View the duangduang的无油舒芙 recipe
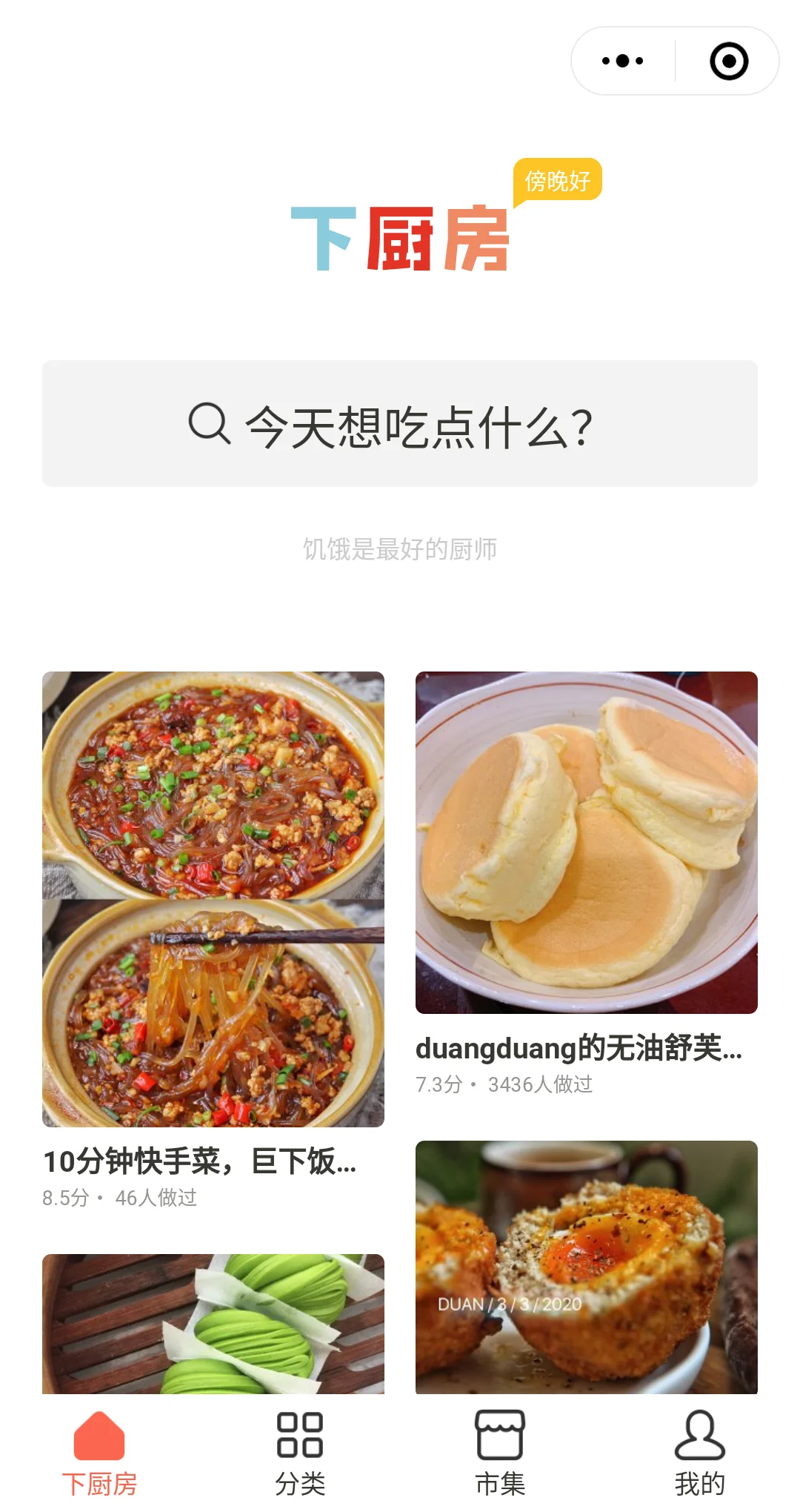 586,843
